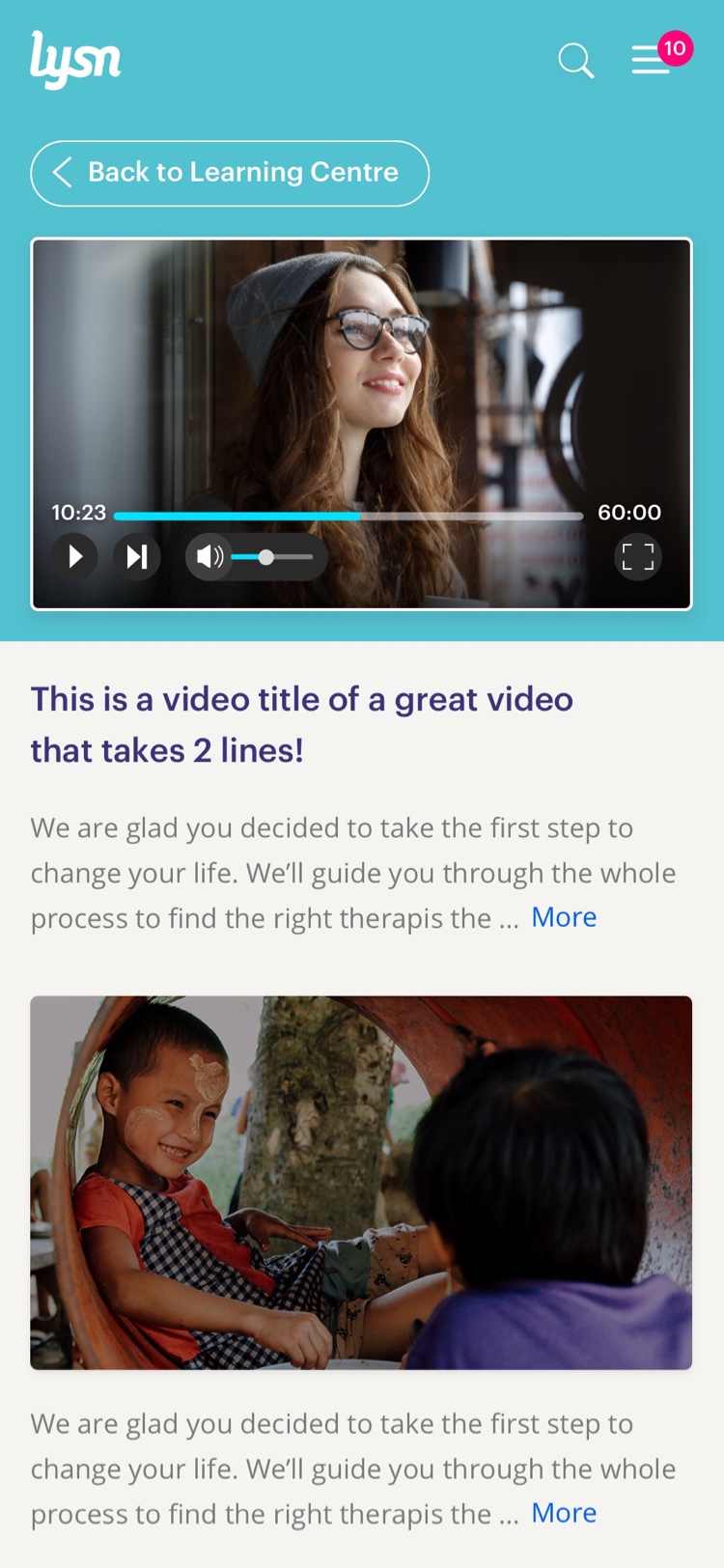Enter fullscreen video mode
Screen dimensions: 724x1568
[x=638, y=557]
